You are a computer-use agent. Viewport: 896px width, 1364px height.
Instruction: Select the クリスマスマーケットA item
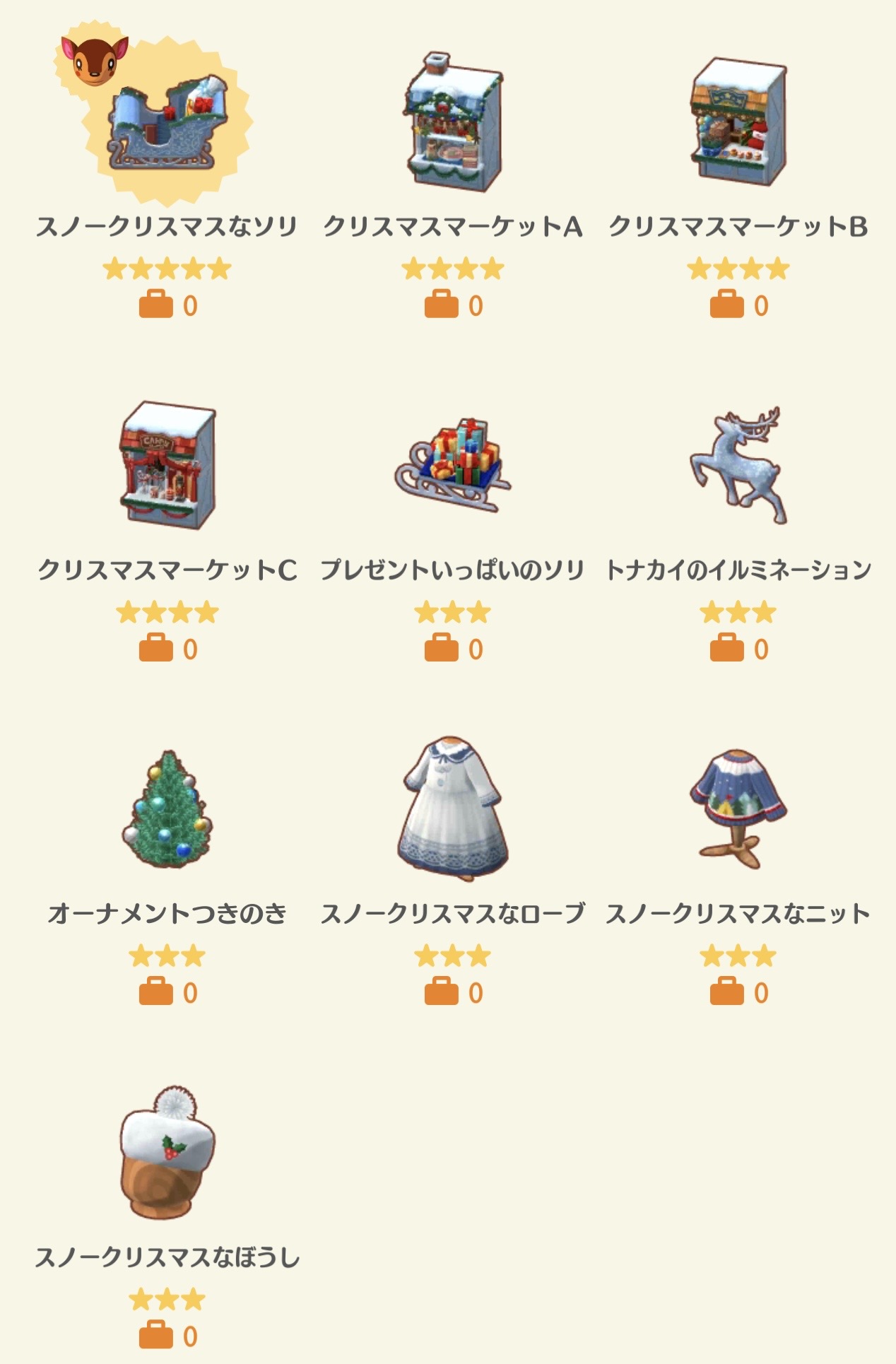453,124
